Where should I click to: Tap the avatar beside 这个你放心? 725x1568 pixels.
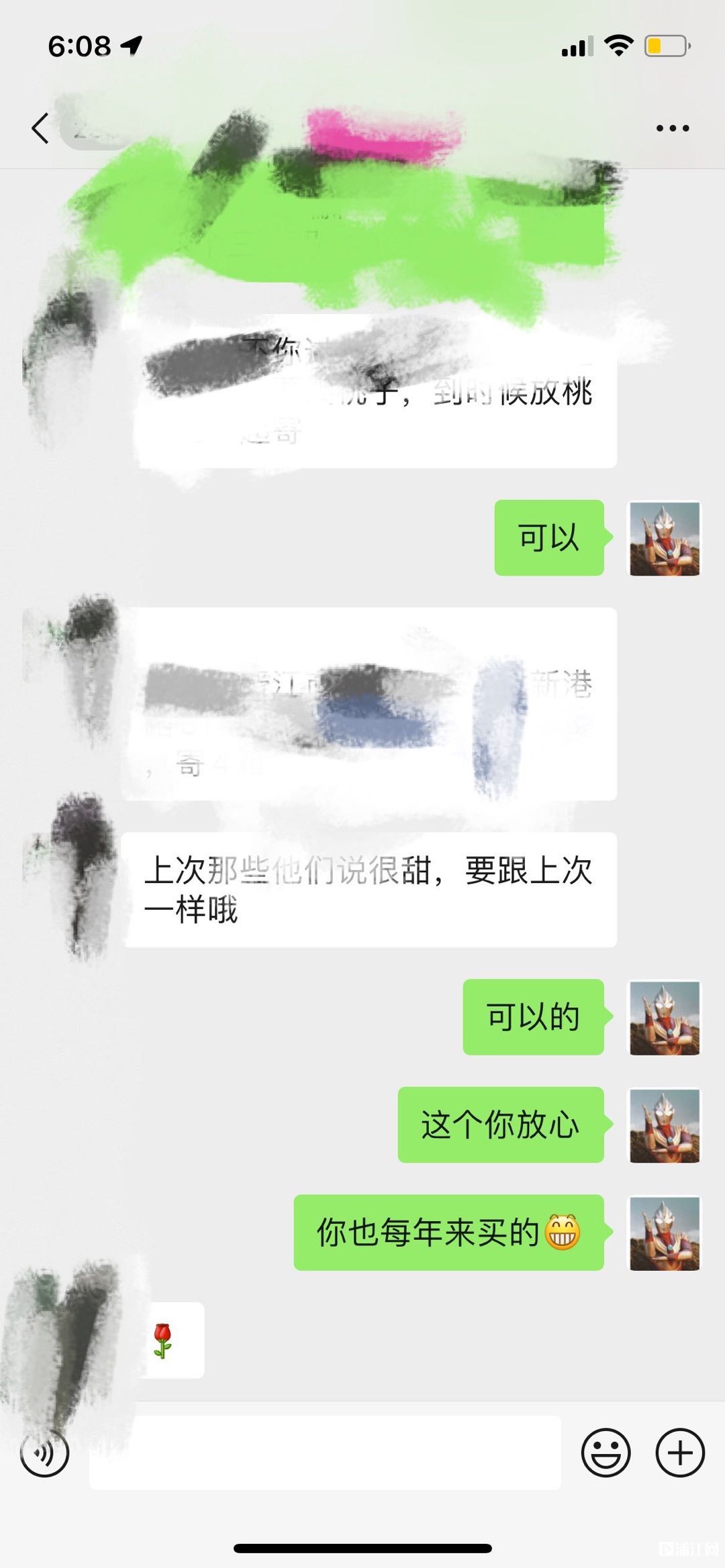coord(665,1125)
